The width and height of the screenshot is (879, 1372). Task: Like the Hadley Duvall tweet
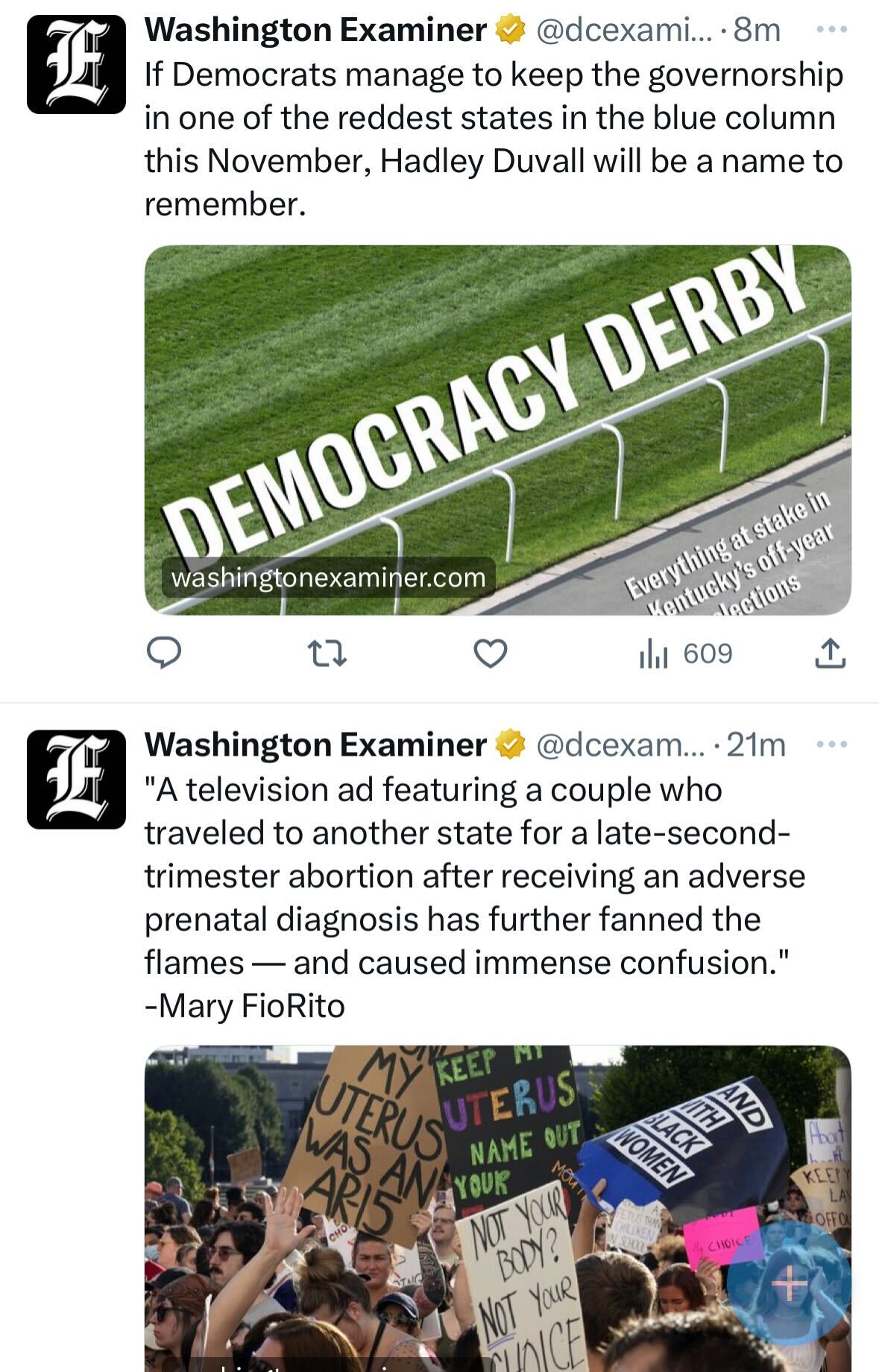coord(491,654)
